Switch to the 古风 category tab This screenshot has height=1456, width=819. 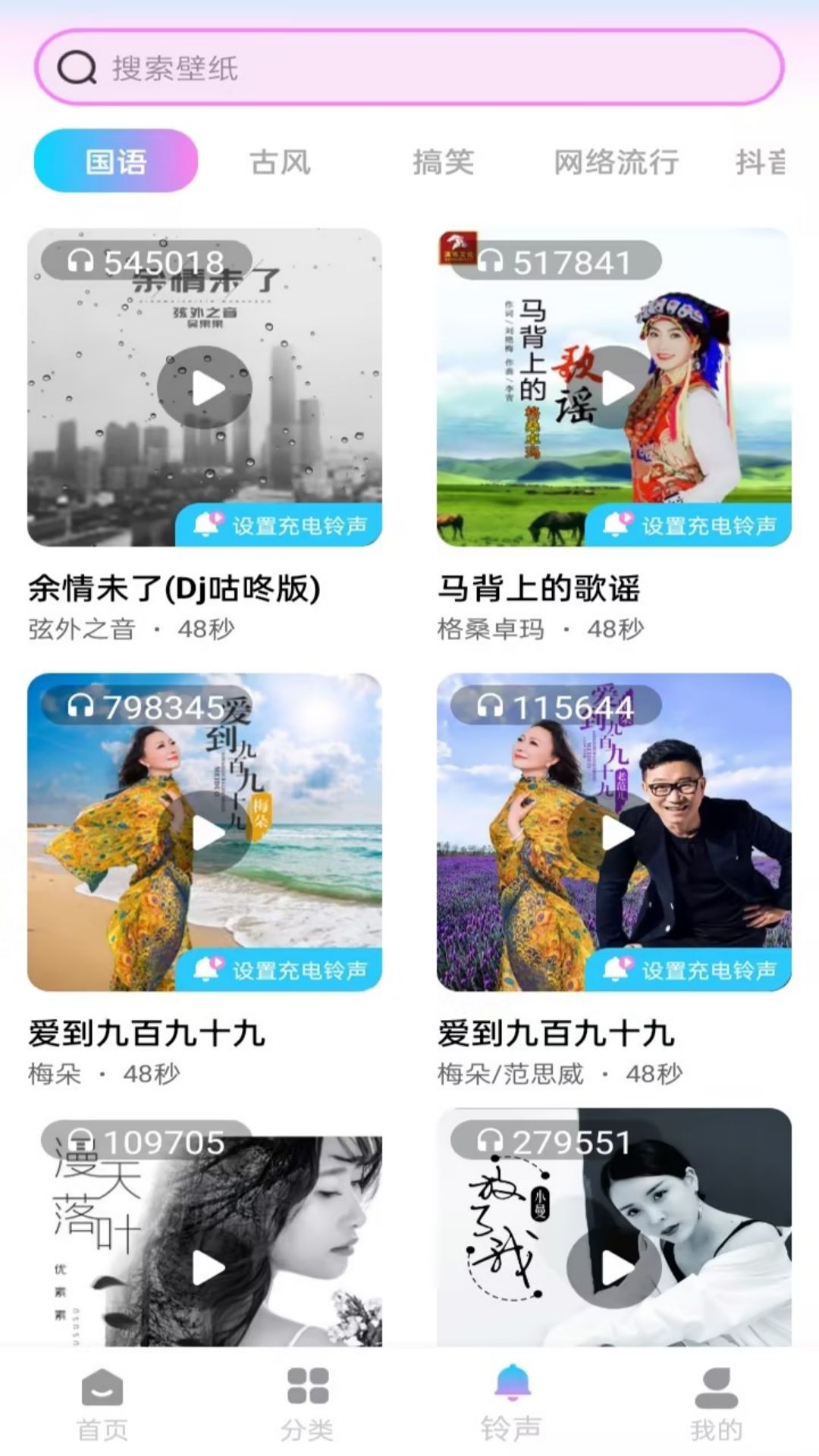pyautogui.click(x=281, y=161)
